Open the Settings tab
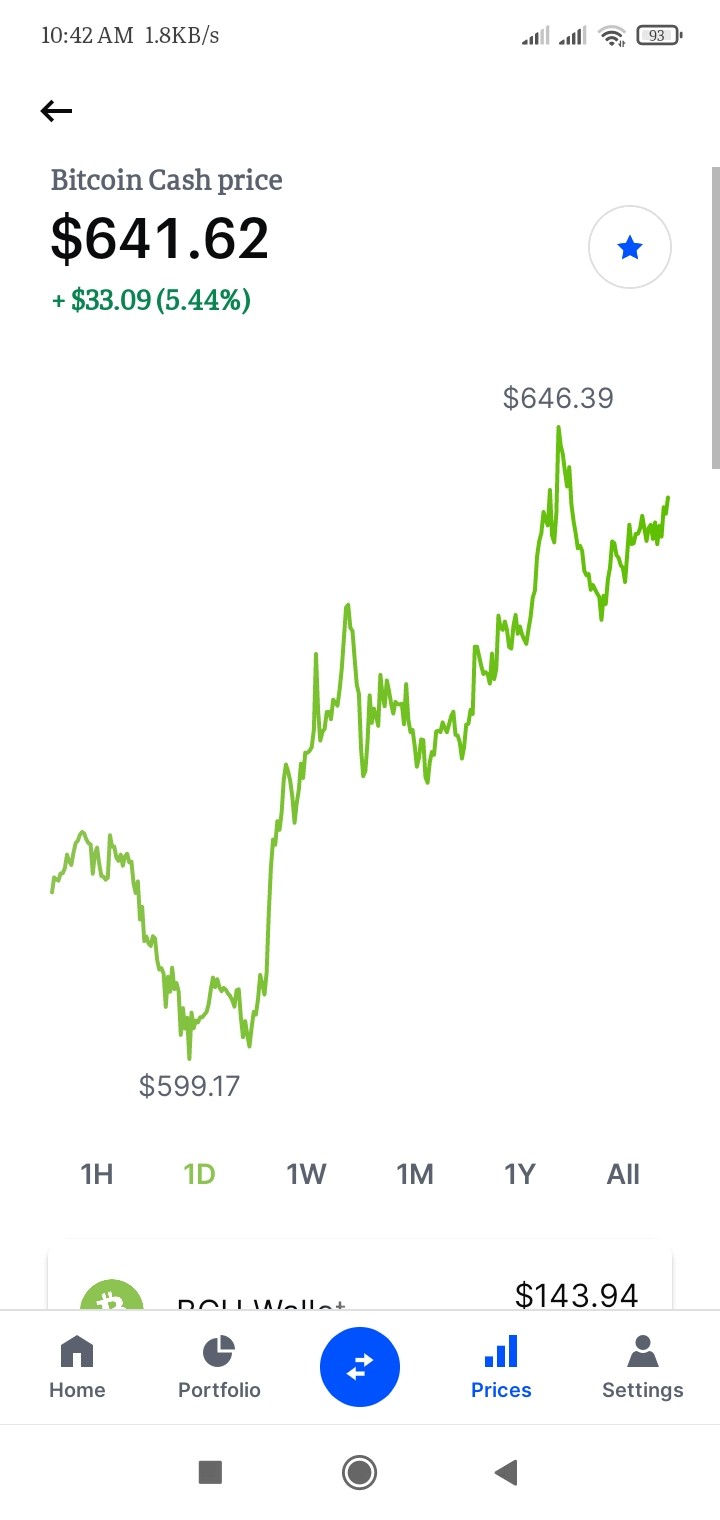The width and height of the screenshot is (720, 1520). (x=643, y=1367)
